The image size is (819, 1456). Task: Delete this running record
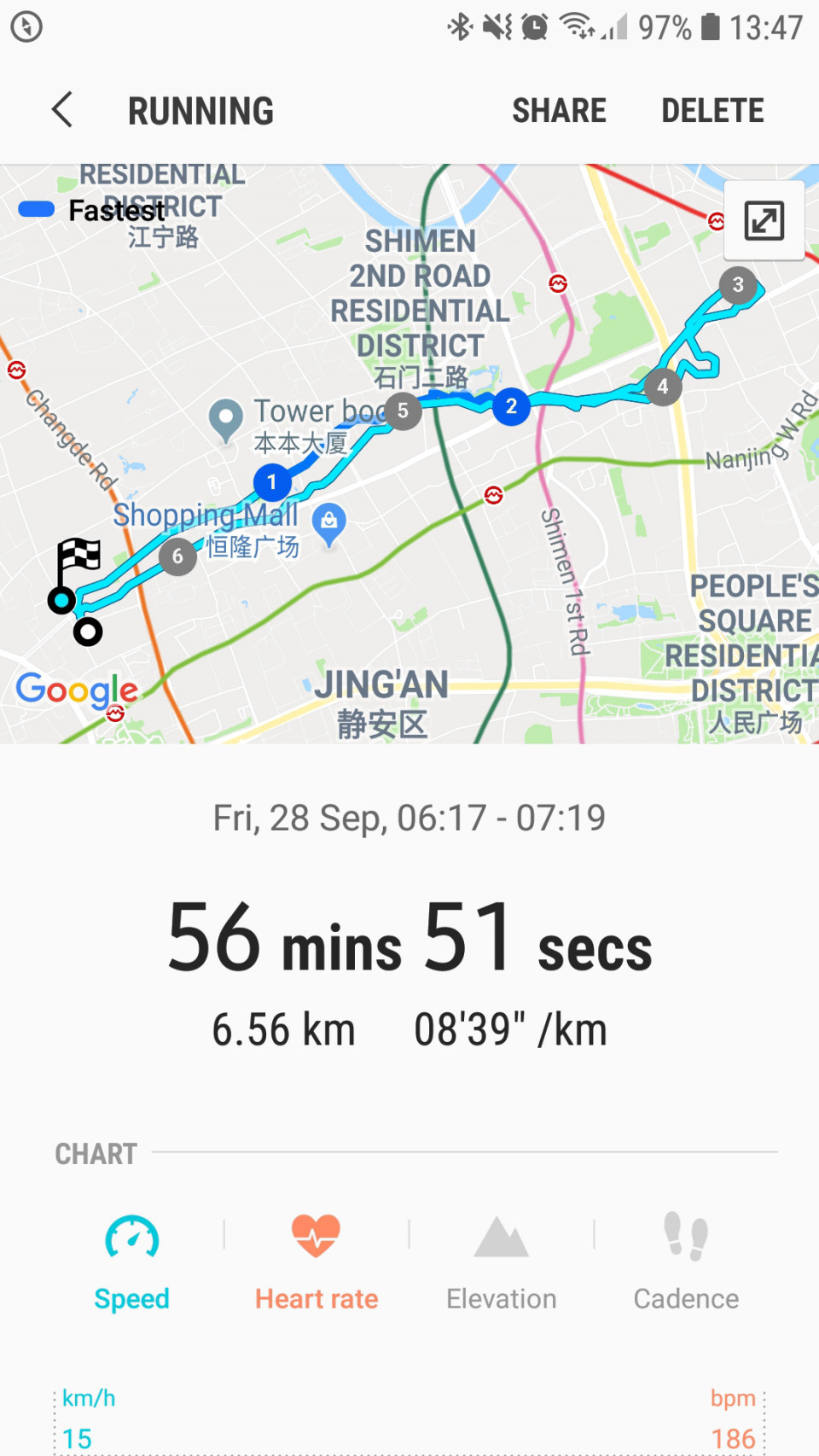pyautogui.click(x=712, y=111)
